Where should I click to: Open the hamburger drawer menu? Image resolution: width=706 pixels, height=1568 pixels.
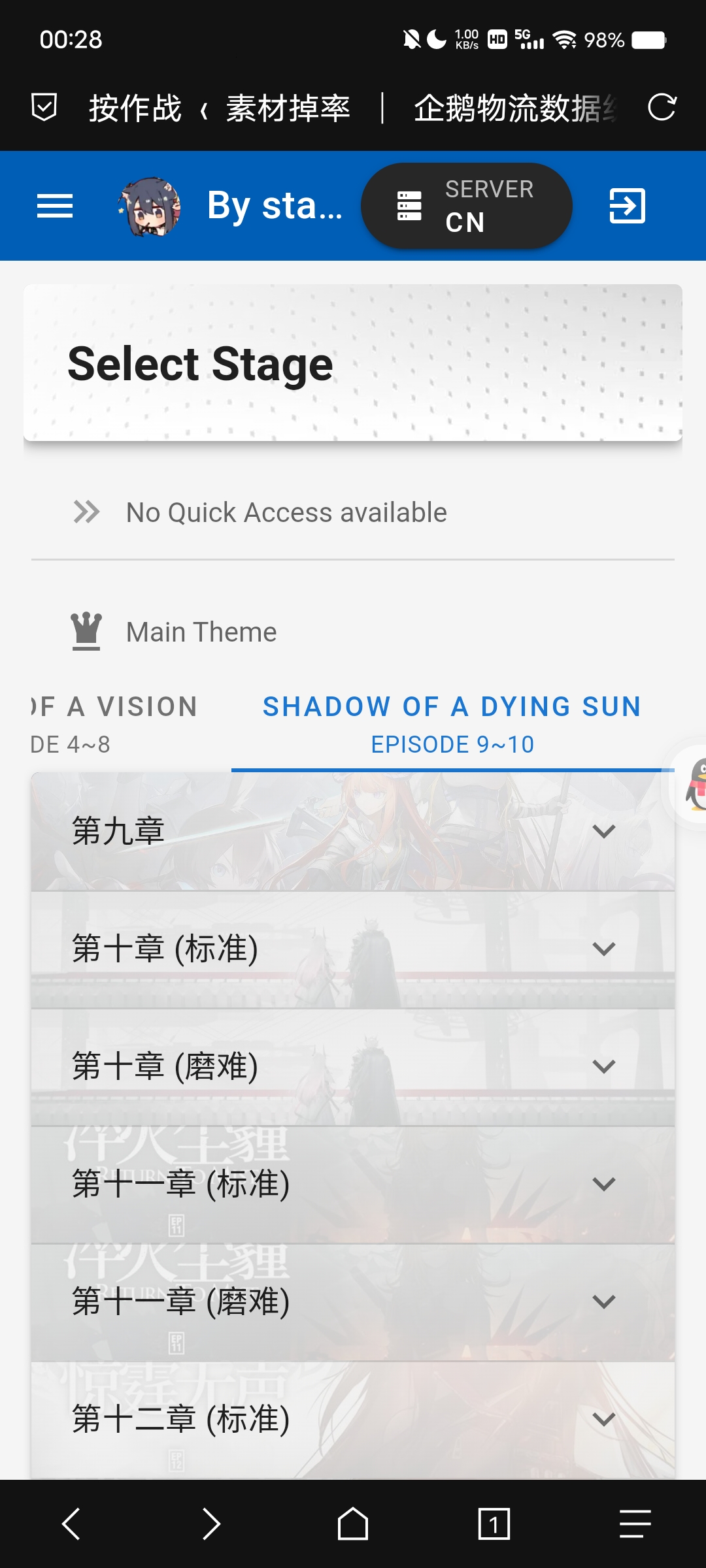(x=55, y=206)
